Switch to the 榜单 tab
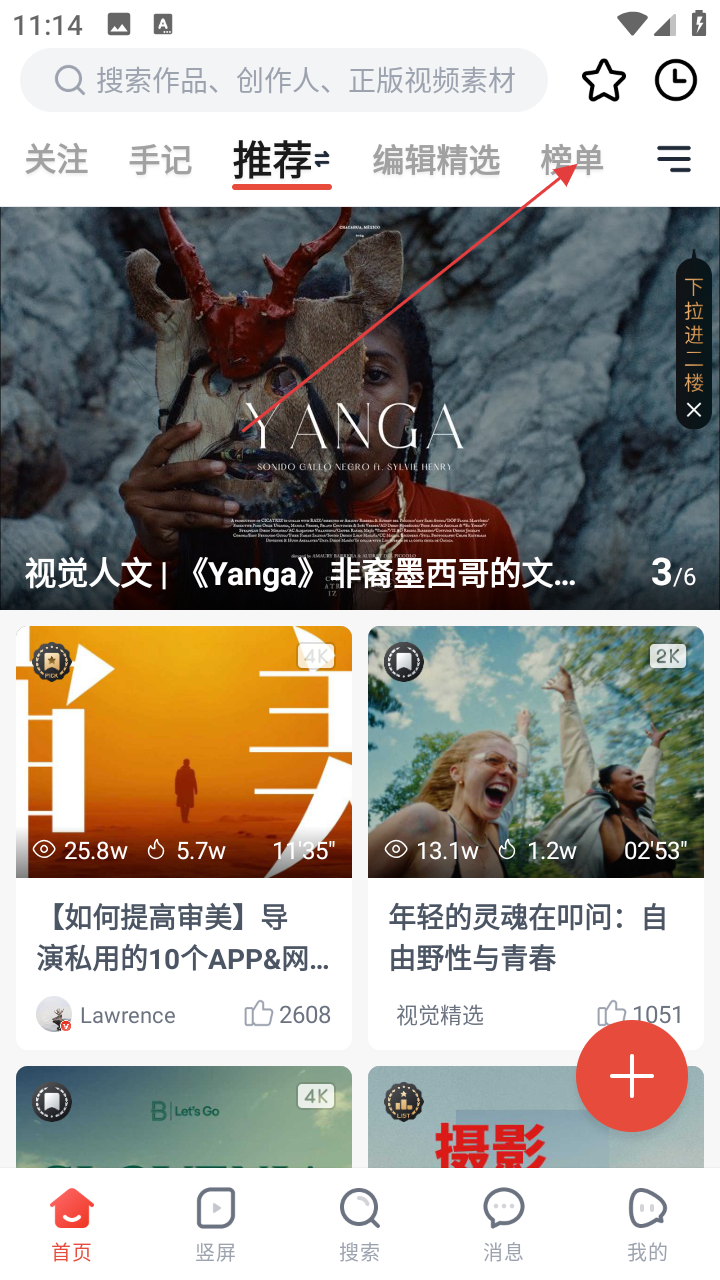 572,160
